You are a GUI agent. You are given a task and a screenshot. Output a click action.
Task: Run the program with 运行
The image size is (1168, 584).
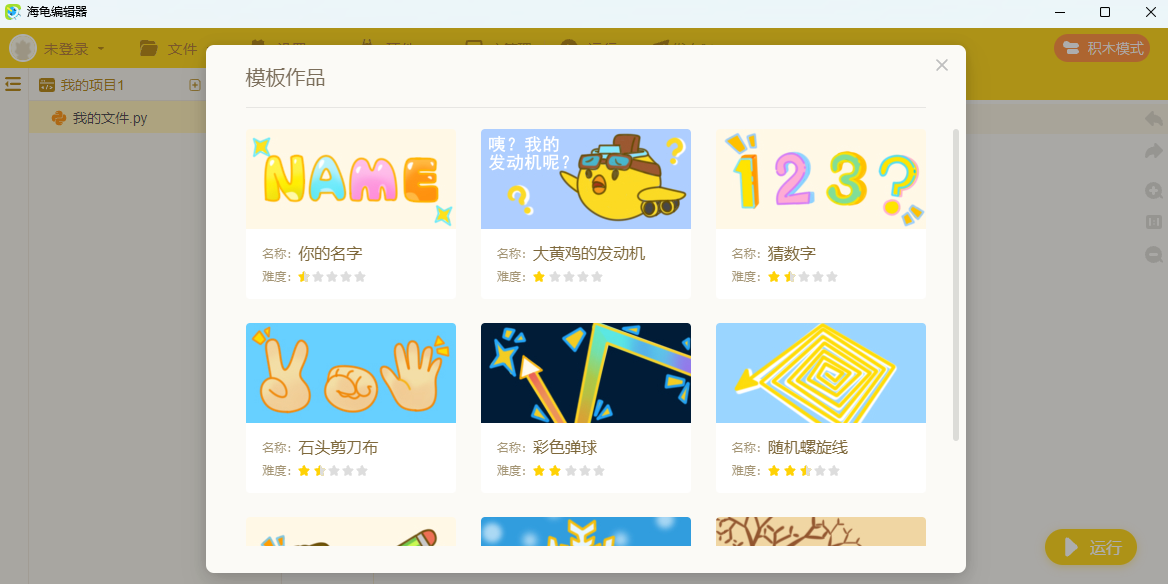[x=1091, y=547]
